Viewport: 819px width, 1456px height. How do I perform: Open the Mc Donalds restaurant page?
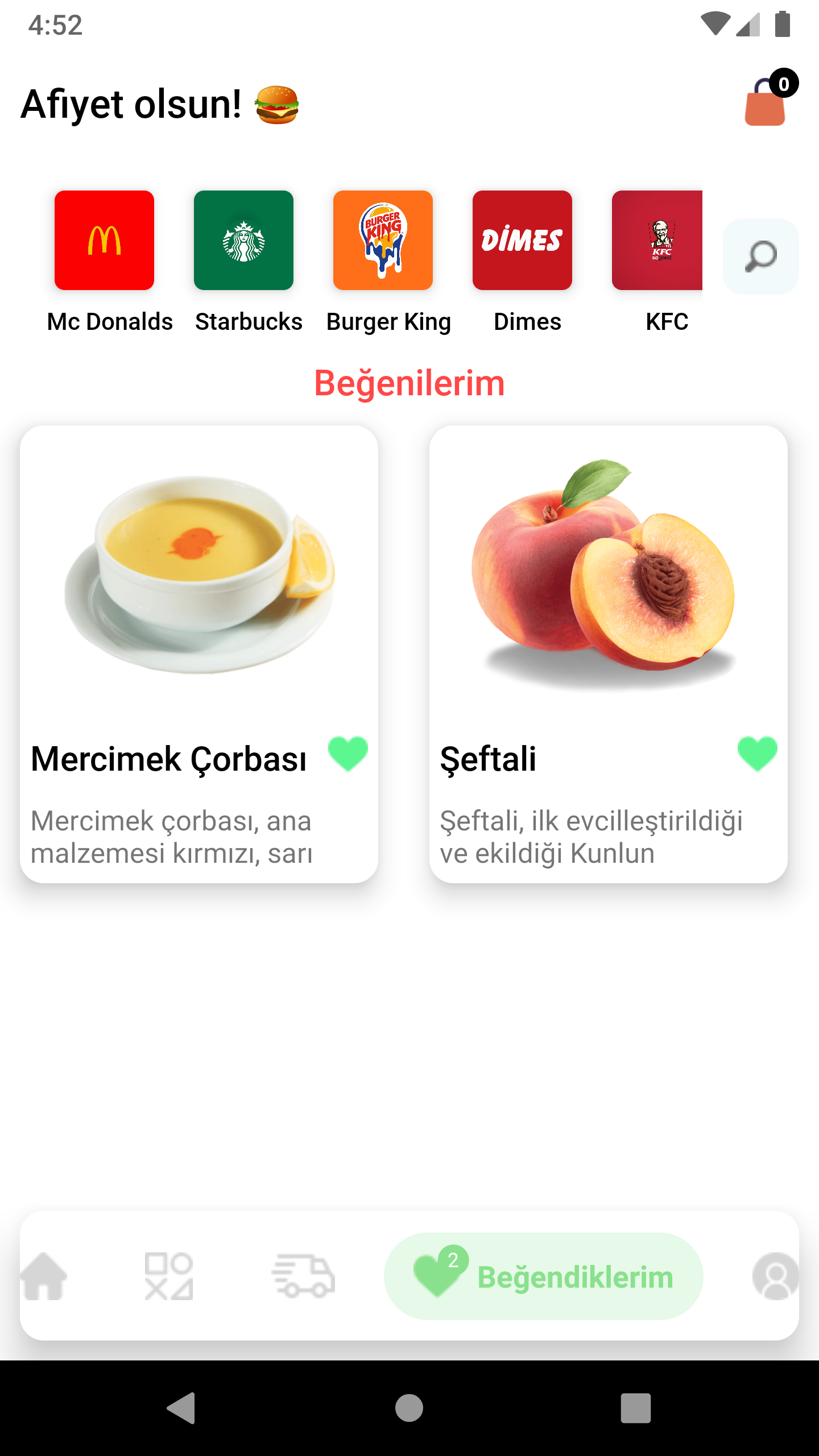click(x=104, y=240)
